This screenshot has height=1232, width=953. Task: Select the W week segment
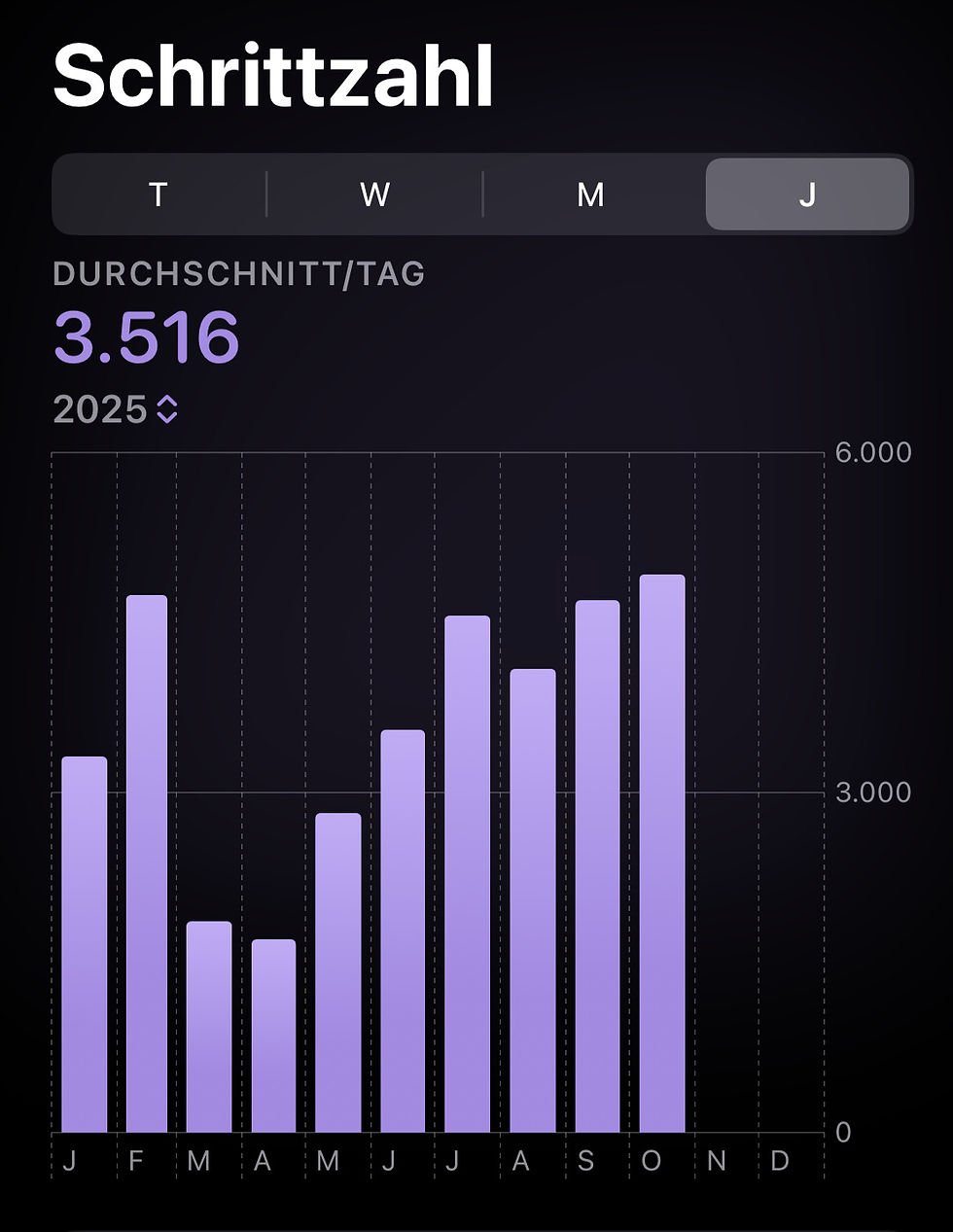374,194
